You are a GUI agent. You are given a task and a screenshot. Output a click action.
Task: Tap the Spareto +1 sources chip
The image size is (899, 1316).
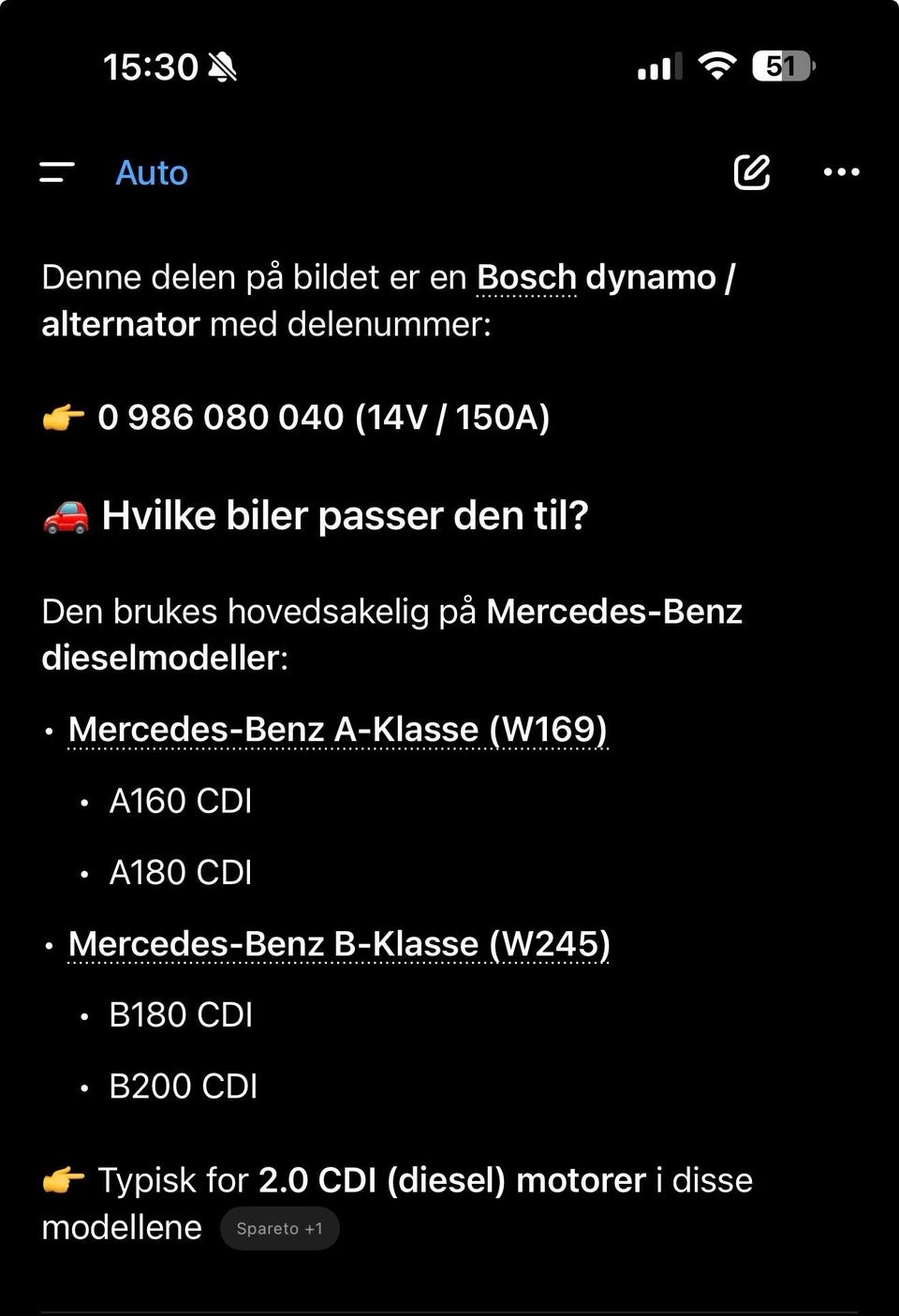(x=279, y=1227)
